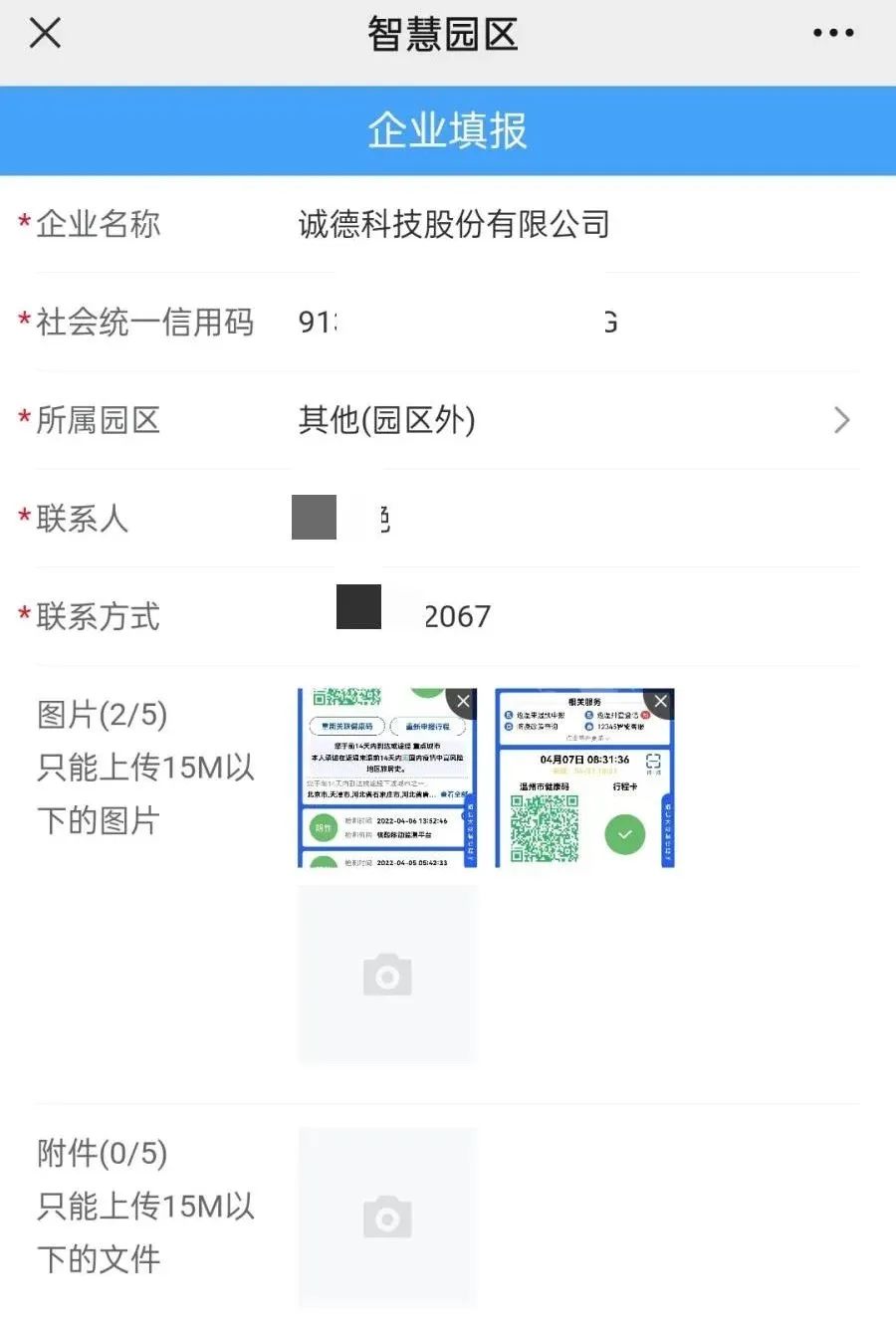Upload a file under 附件

coord(387,1218)
